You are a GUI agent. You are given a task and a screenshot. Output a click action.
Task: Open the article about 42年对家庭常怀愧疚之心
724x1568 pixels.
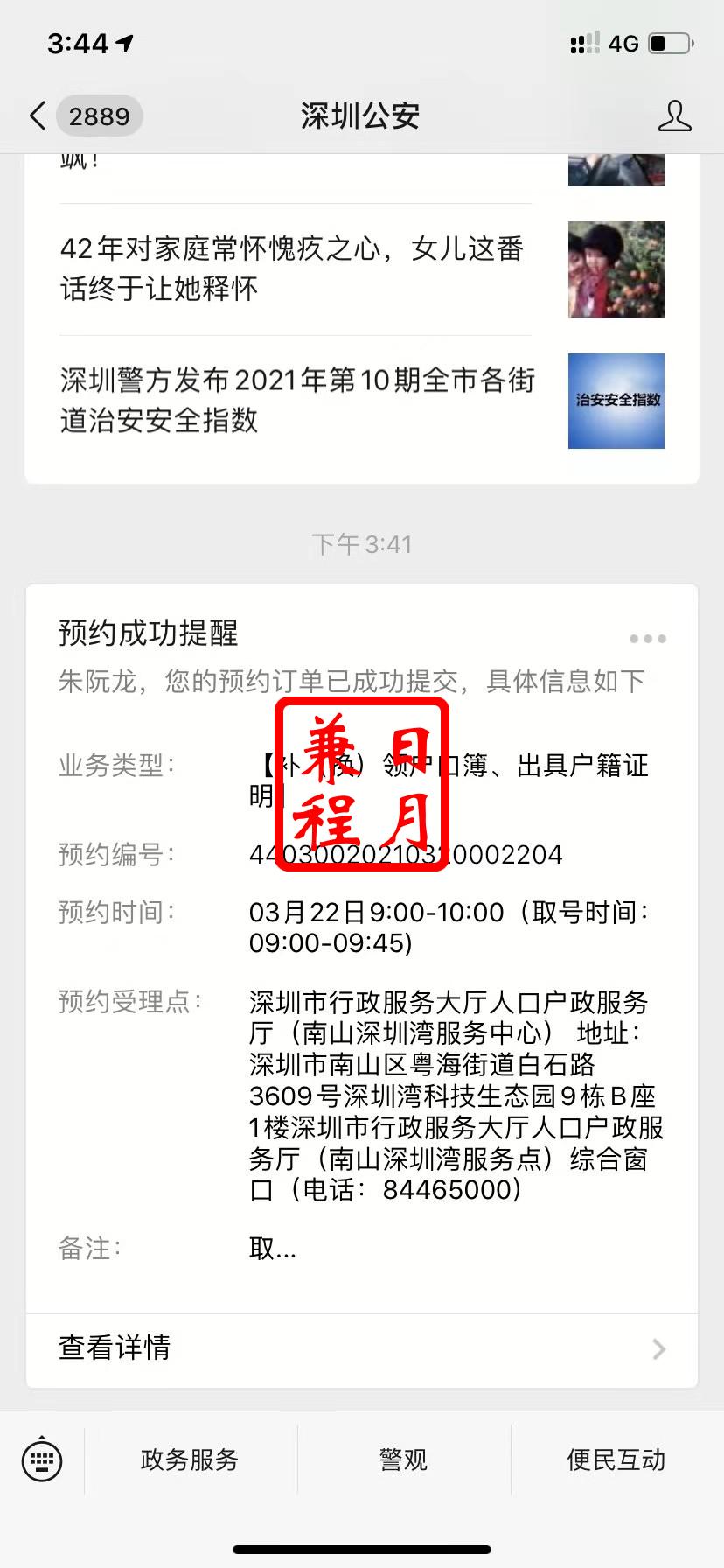pyautogui.click(x=292, y=269)
